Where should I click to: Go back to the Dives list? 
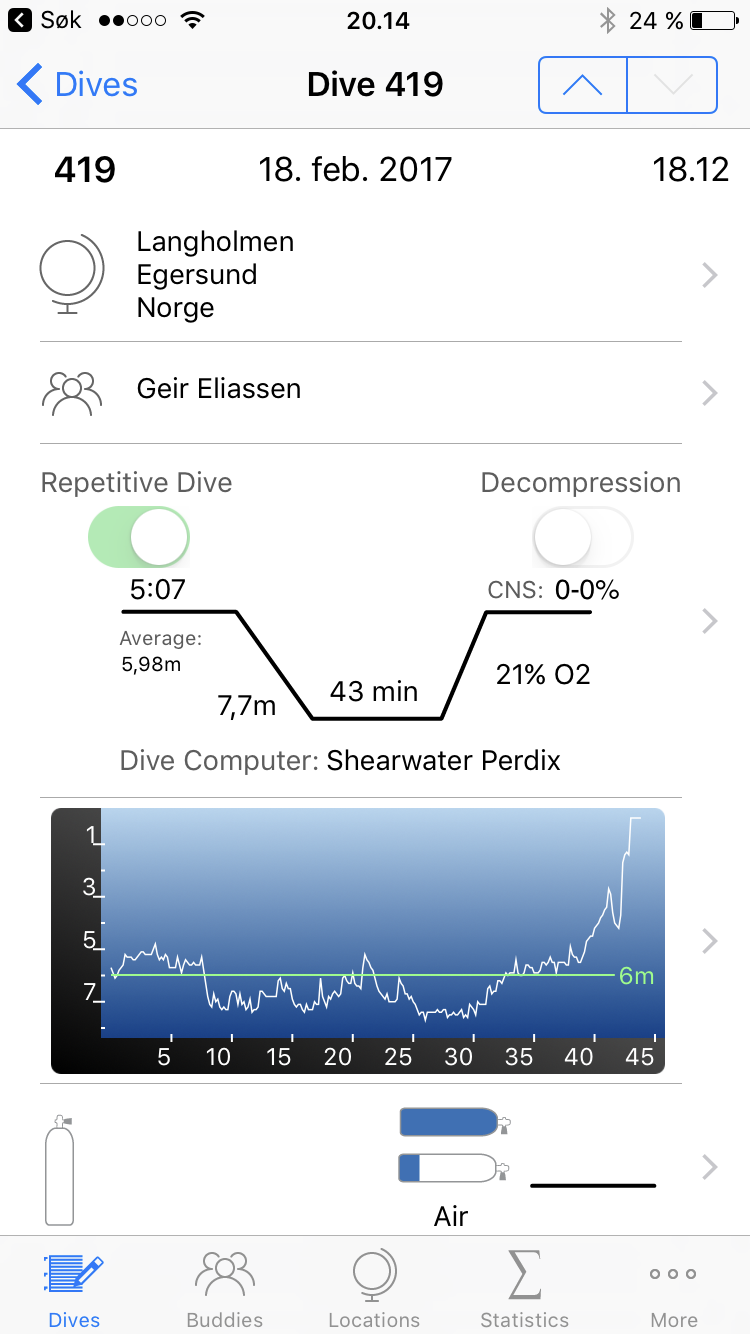point(77,85)
